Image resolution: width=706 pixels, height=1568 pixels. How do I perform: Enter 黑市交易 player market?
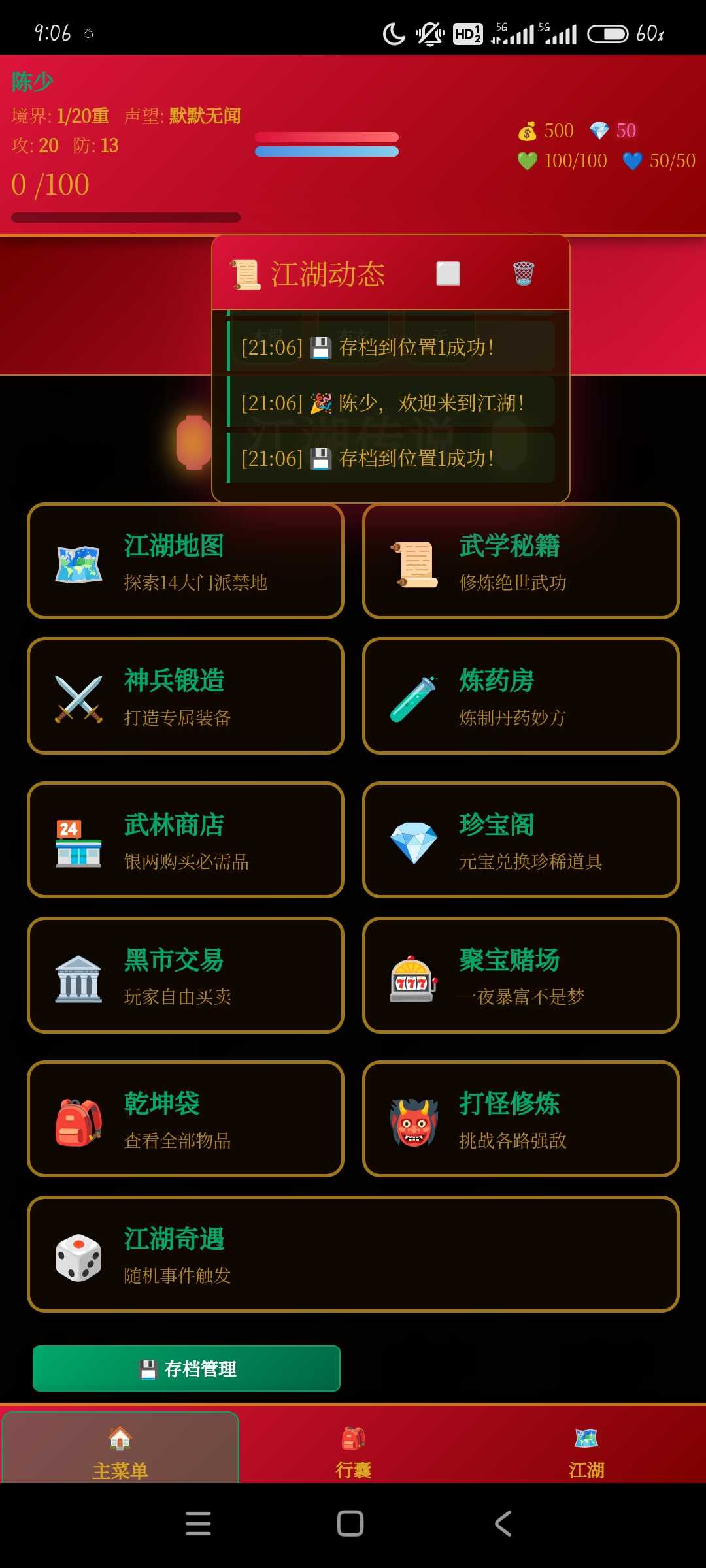point(186,975)
